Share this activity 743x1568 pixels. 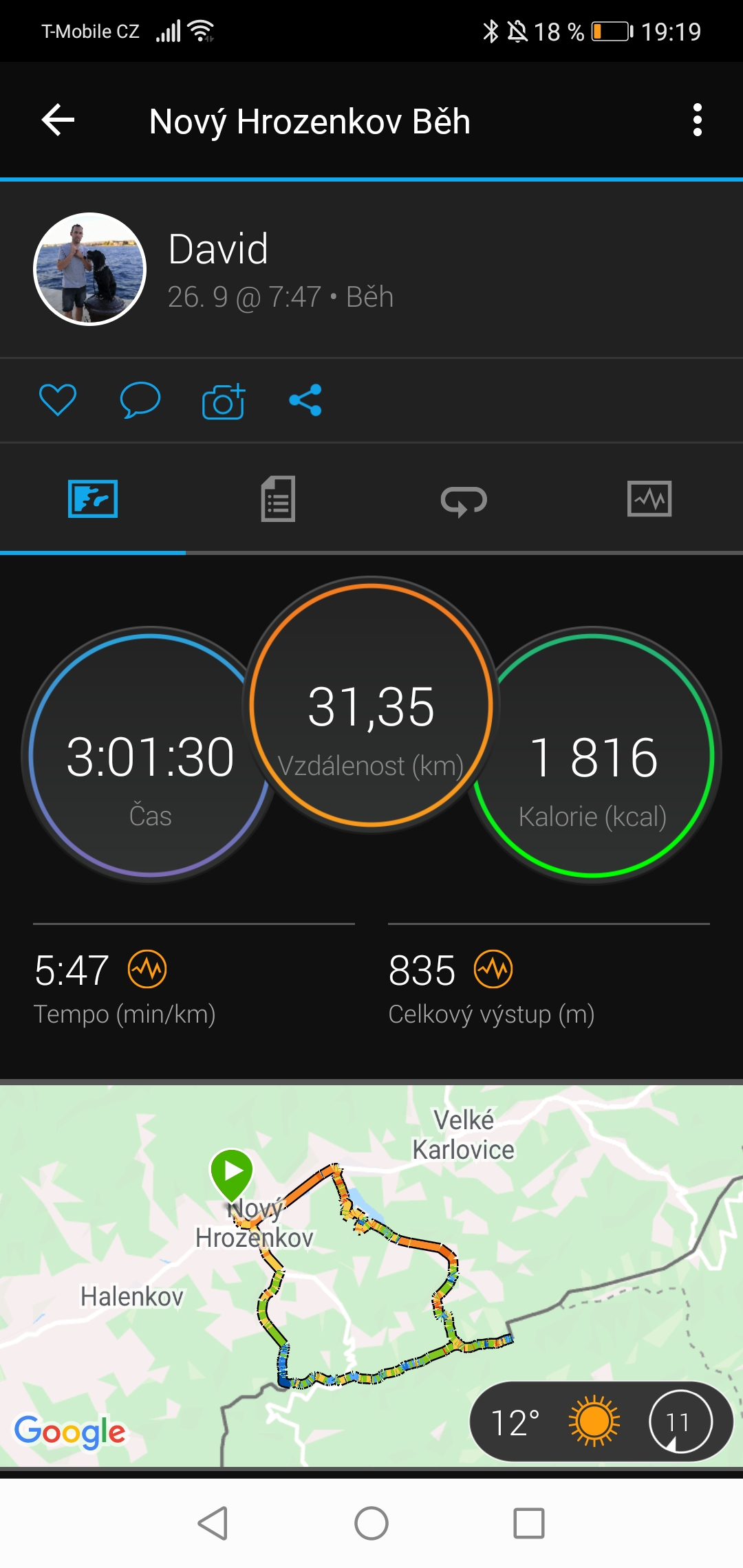click(x=305, y=400)
